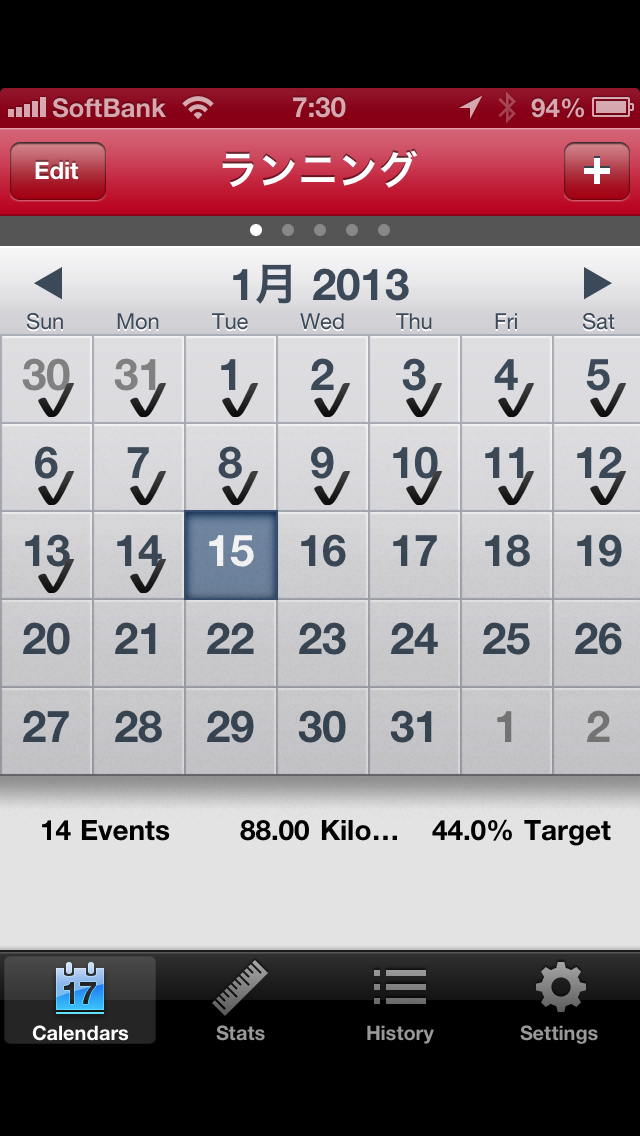Add a new event with plus button
The width and height of the screenshot is (640, 1136).
click(596, 171)
